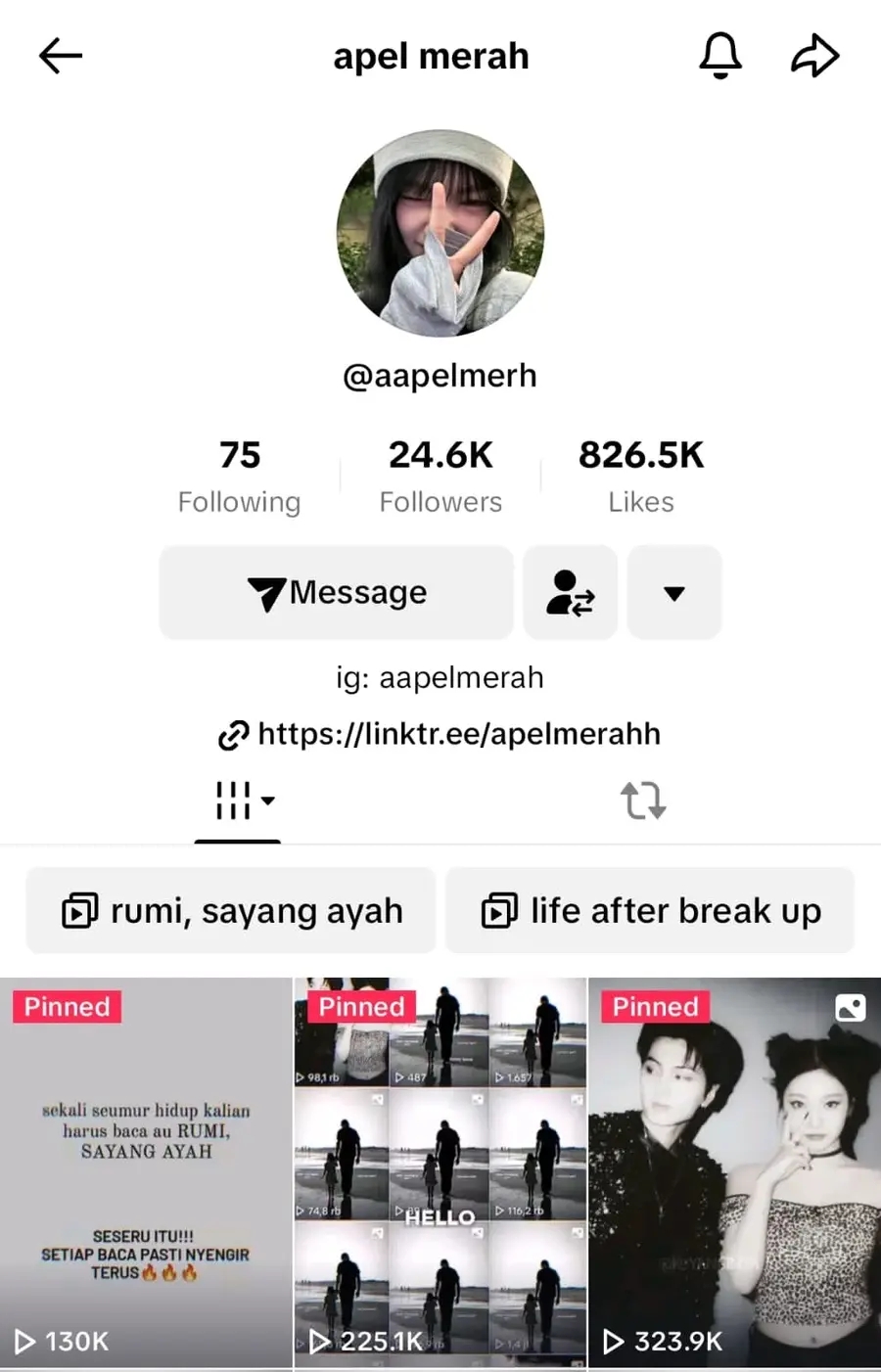Go back using the arrow

(61, 56)
